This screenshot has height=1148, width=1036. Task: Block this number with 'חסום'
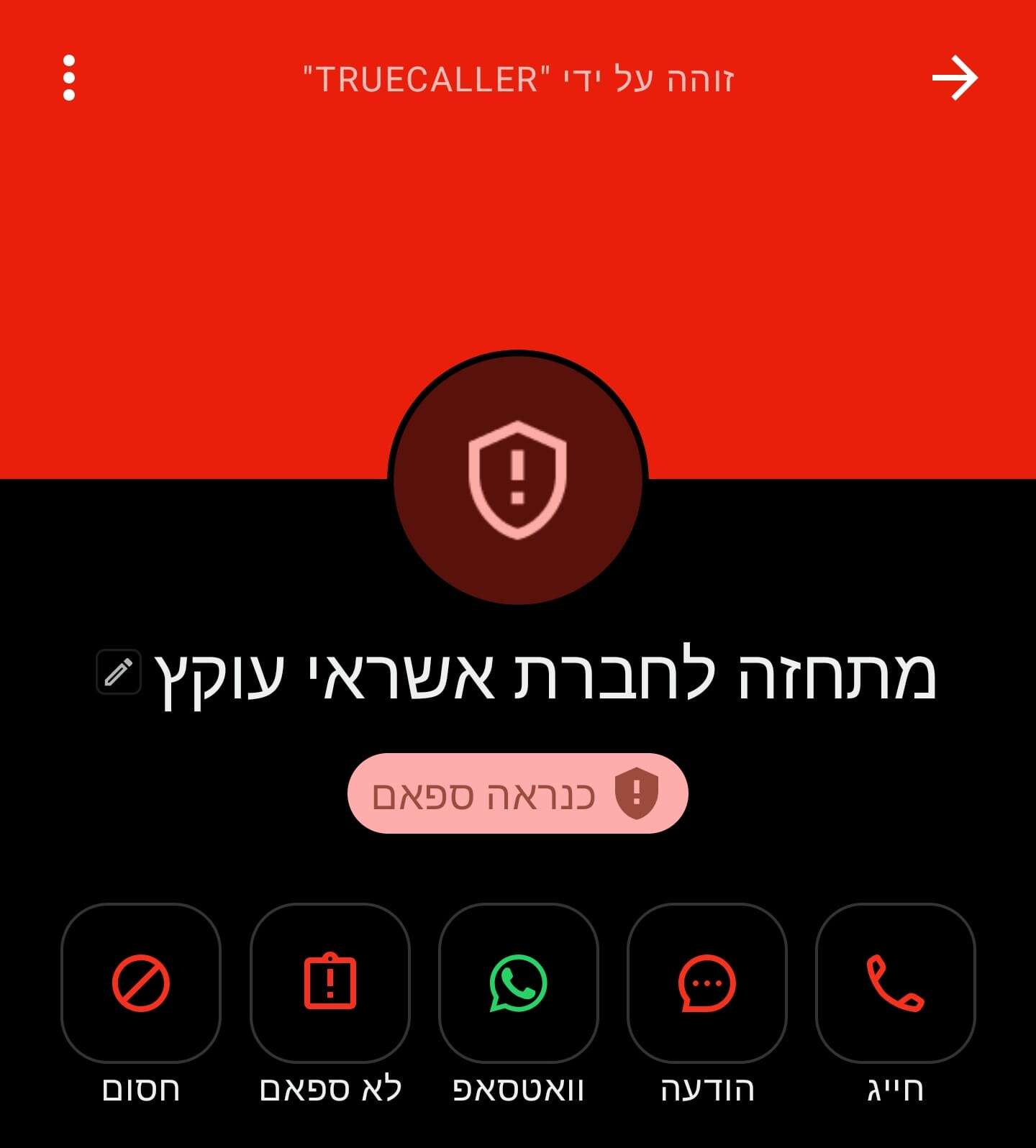point(141,983)
